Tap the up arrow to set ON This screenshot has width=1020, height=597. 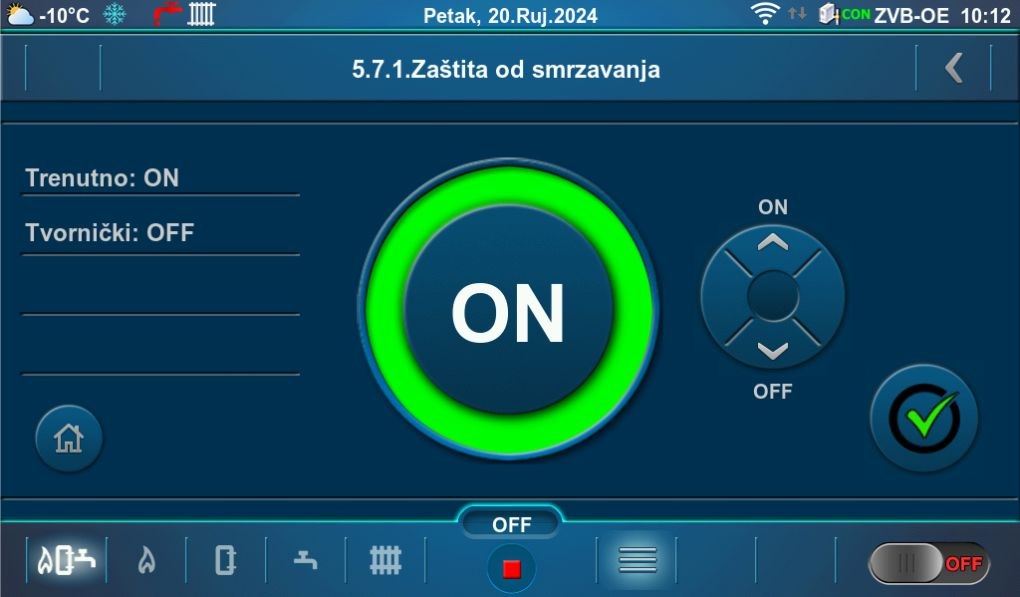pyautogui.click(x=772, y=243)
